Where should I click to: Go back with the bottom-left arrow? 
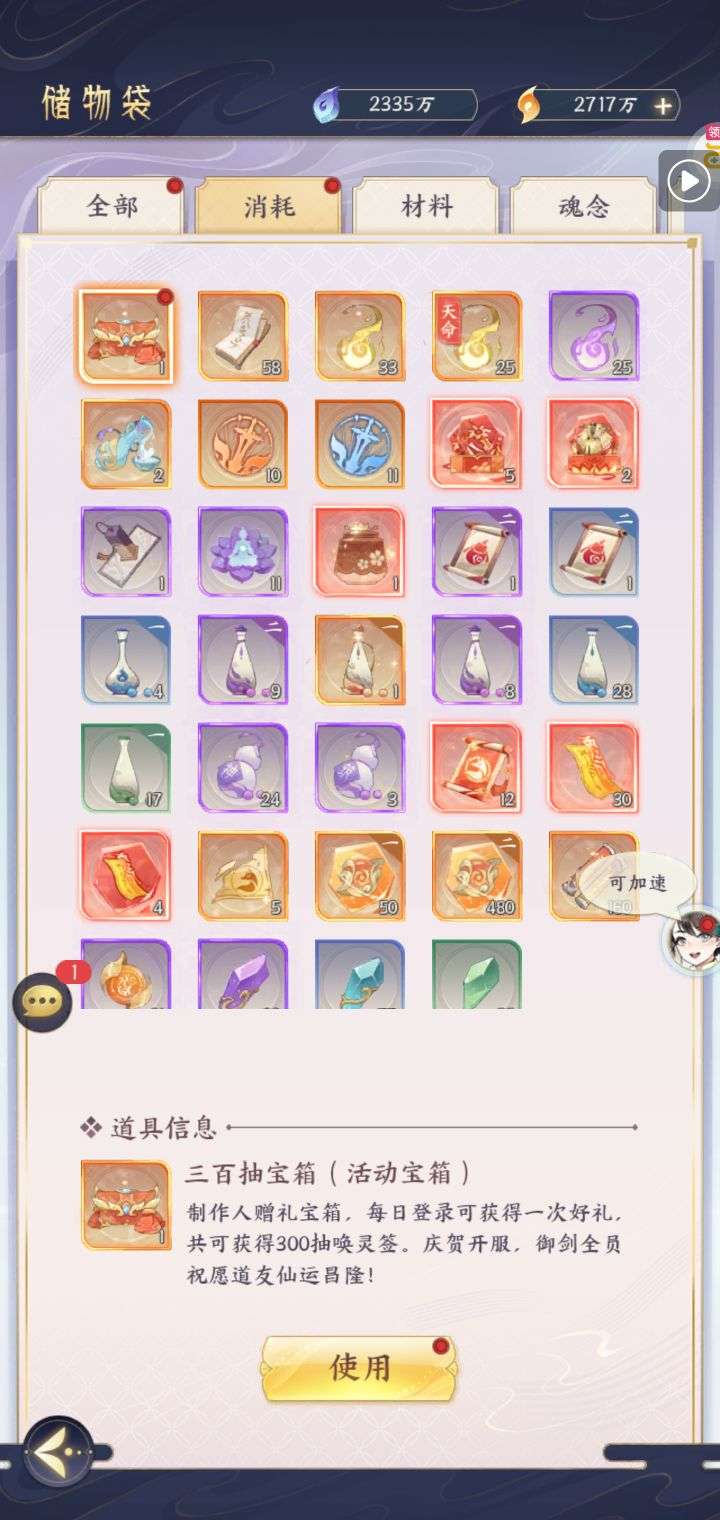tap(58, 1450)
